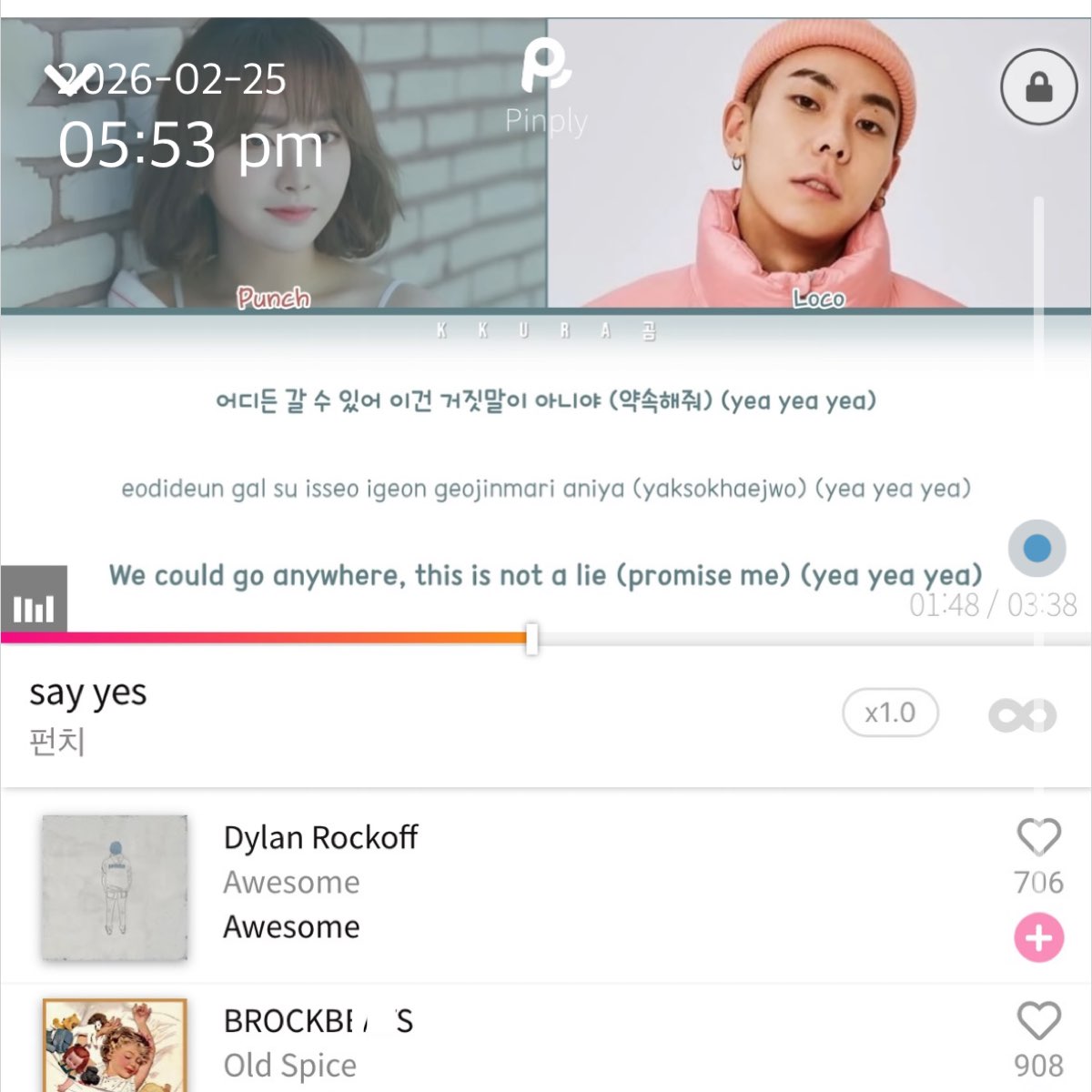
Task: Open the equalizer bars icon
Action: 34,601
